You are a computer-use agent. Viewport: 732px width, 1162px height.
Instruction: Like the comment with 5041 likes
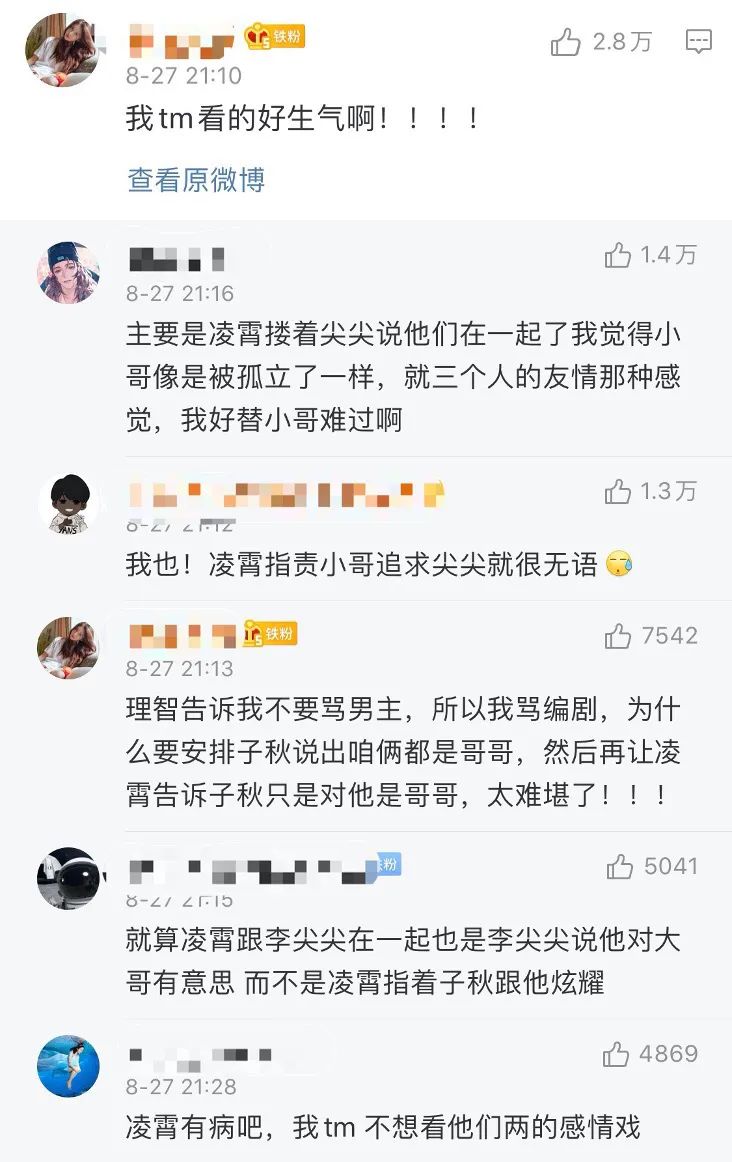(x=620, y=866)
